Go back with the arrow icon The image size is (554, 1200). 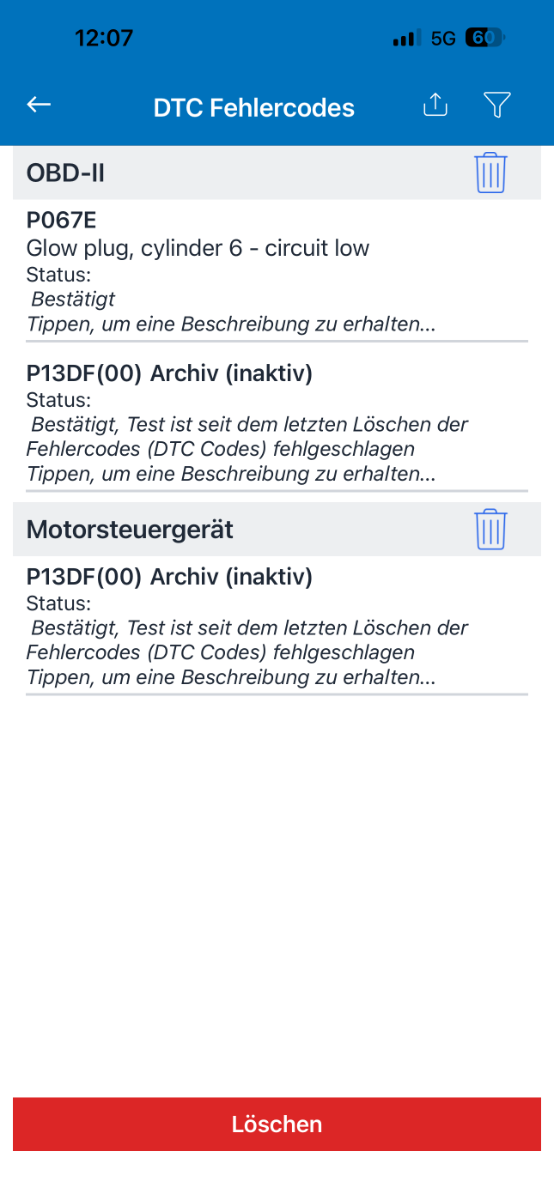click(x=39, y=105)
